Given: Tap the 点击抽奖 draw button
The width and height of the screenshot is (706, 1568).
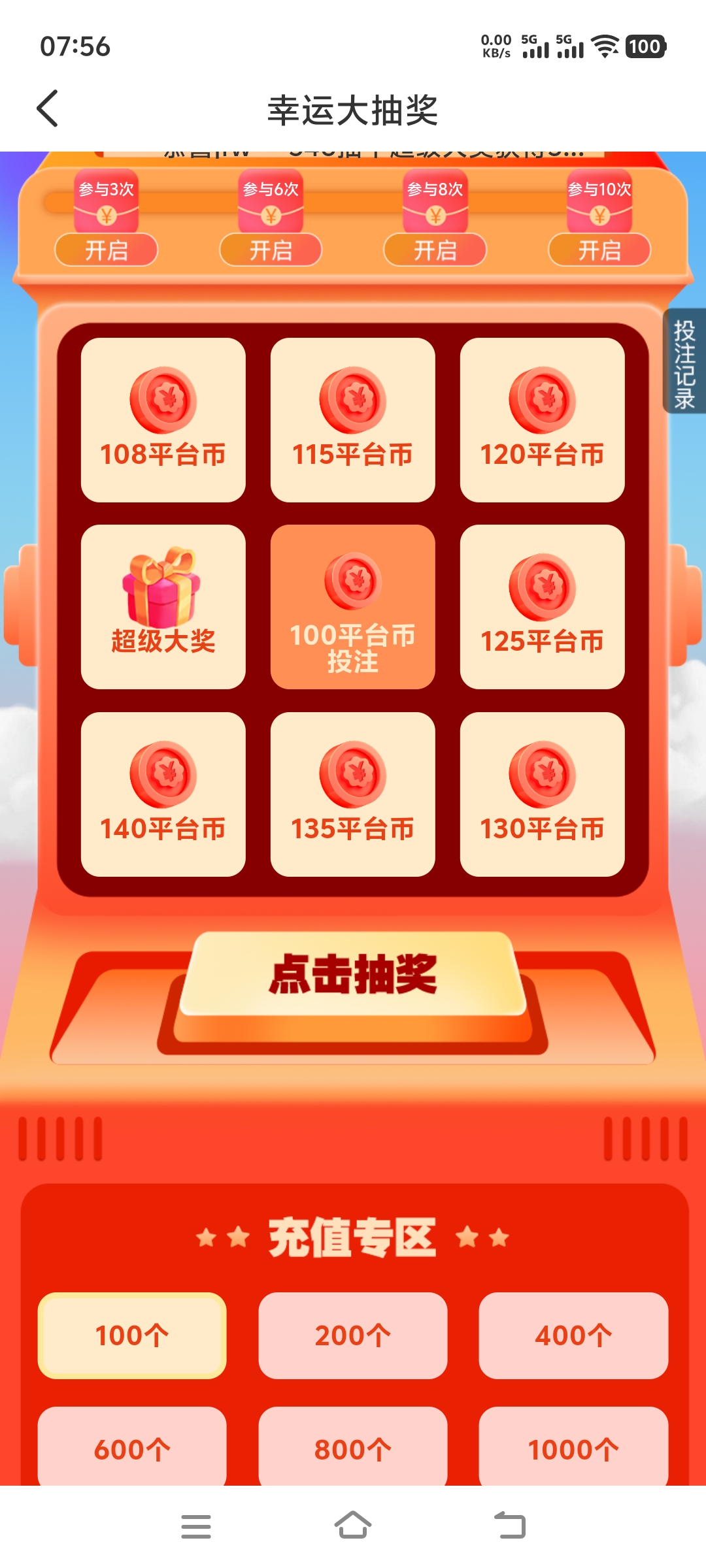Looking at the screenshot, I should [x=353, y=975].
